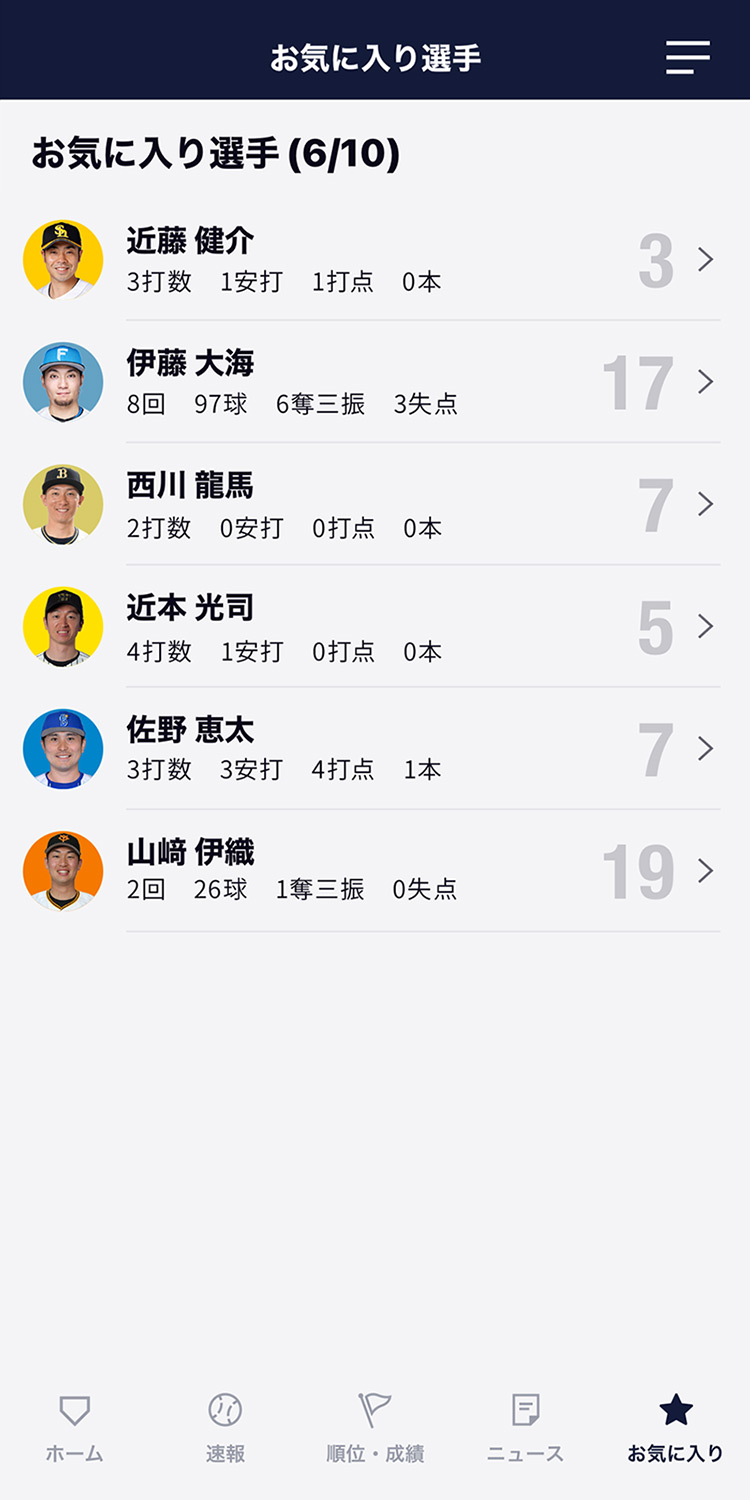This screenshot has width=750, height=1500.
Task: Go to the ホーム tab
Action: pos(75,1427)
